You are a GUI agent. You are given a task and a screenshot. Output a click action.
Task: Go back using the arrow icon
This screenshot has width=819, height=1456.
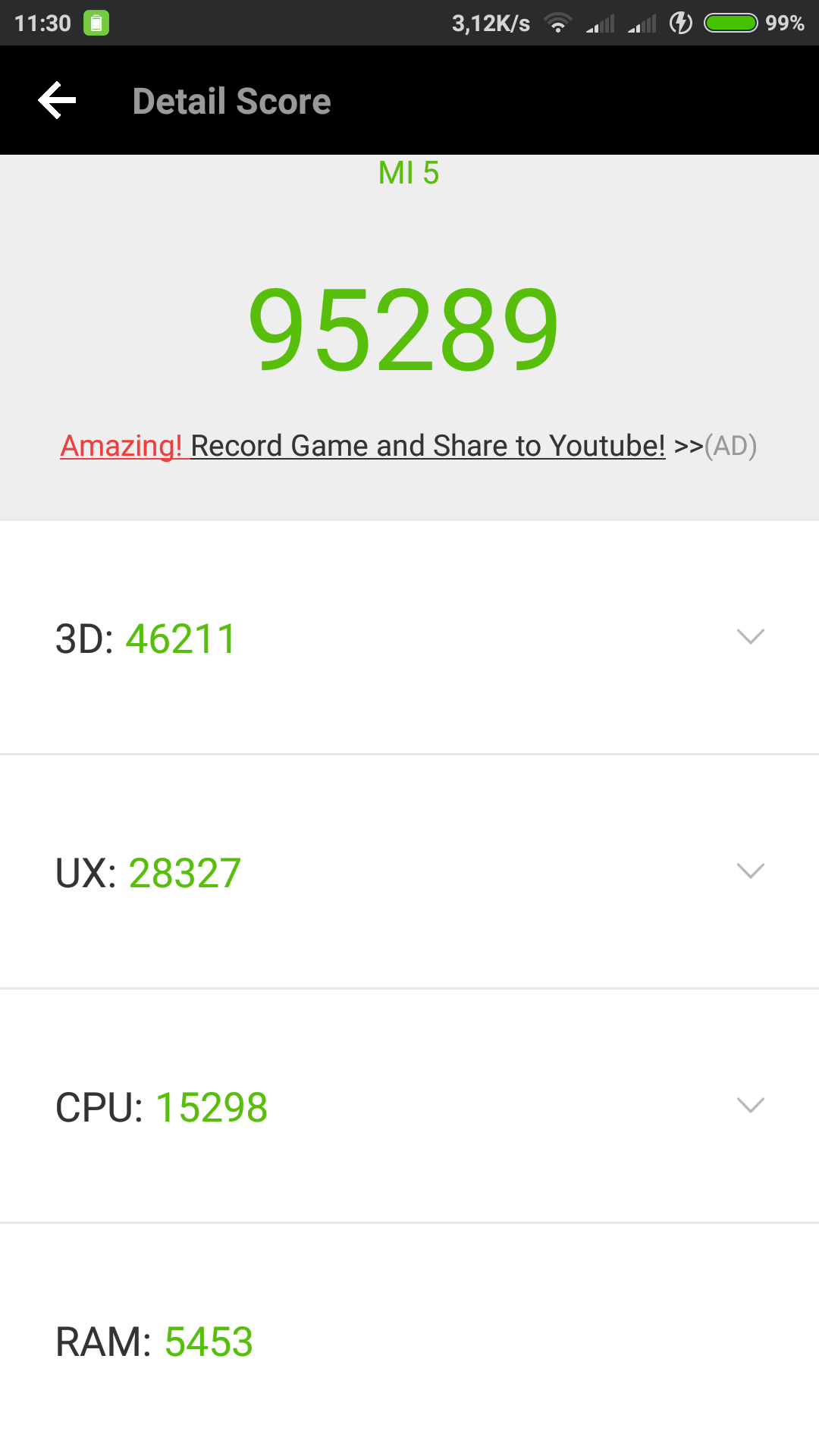(58, 101)
